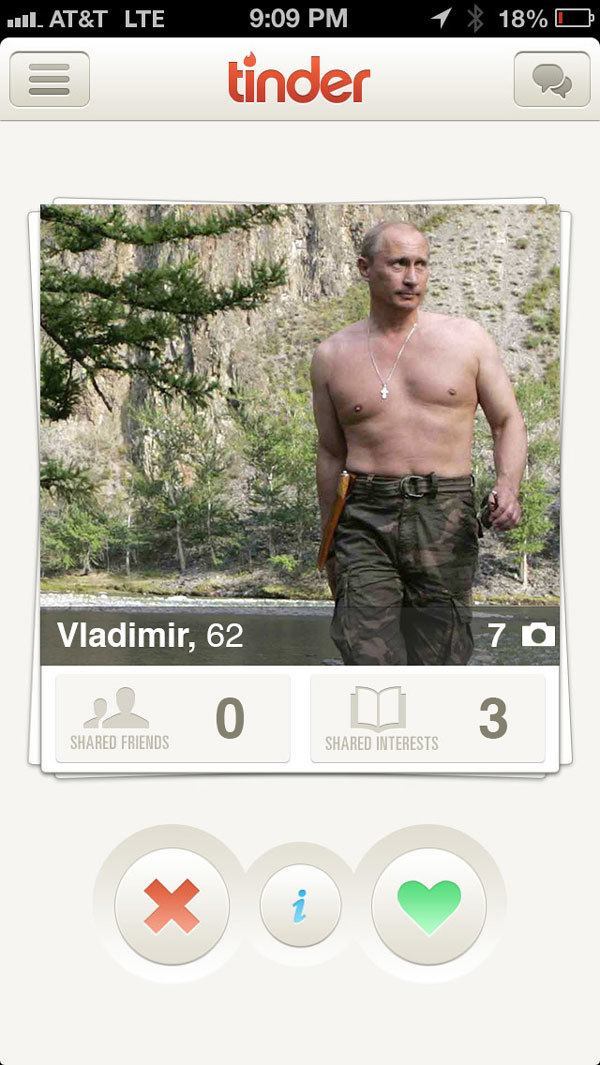
Task: Like the profile with green heart
Action: tap(429, 905)
